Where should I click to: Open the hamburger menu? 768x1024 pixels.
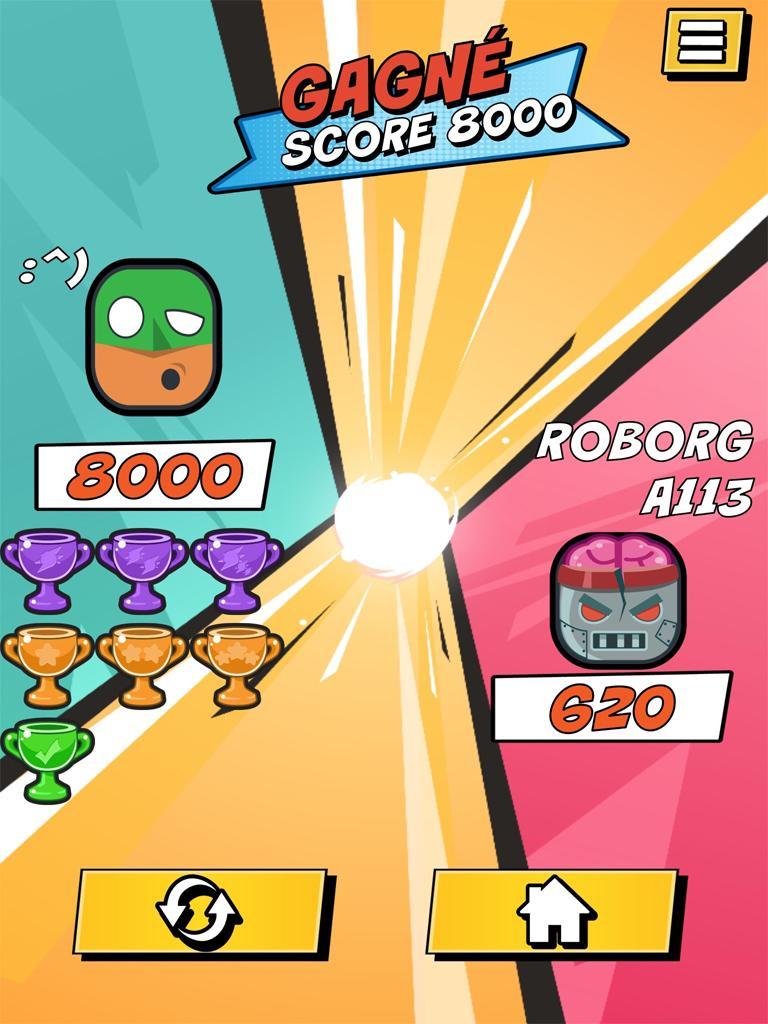click(x=704, y=42)
